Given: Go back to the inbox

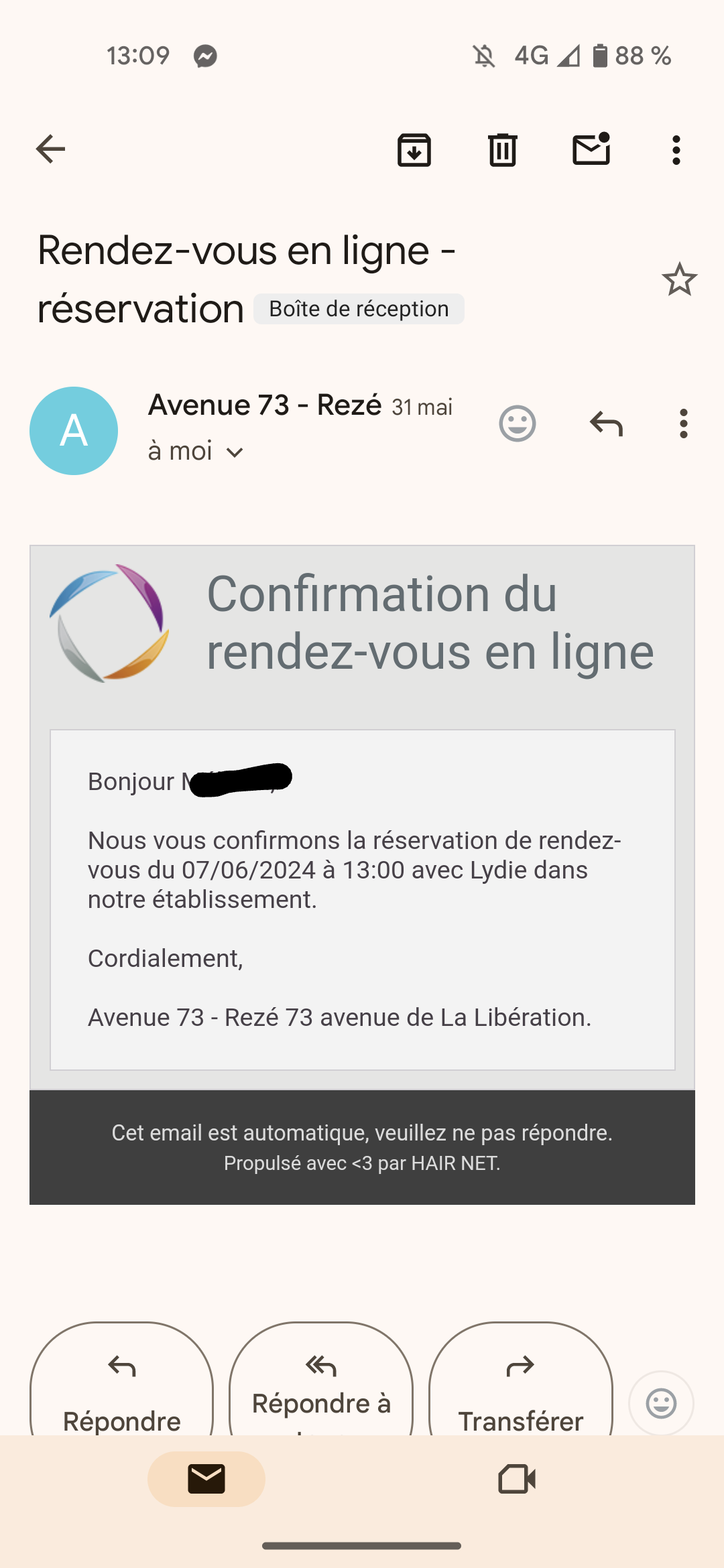Looking at the screenshot, I should pyautogui.click(x=50, y=149).
